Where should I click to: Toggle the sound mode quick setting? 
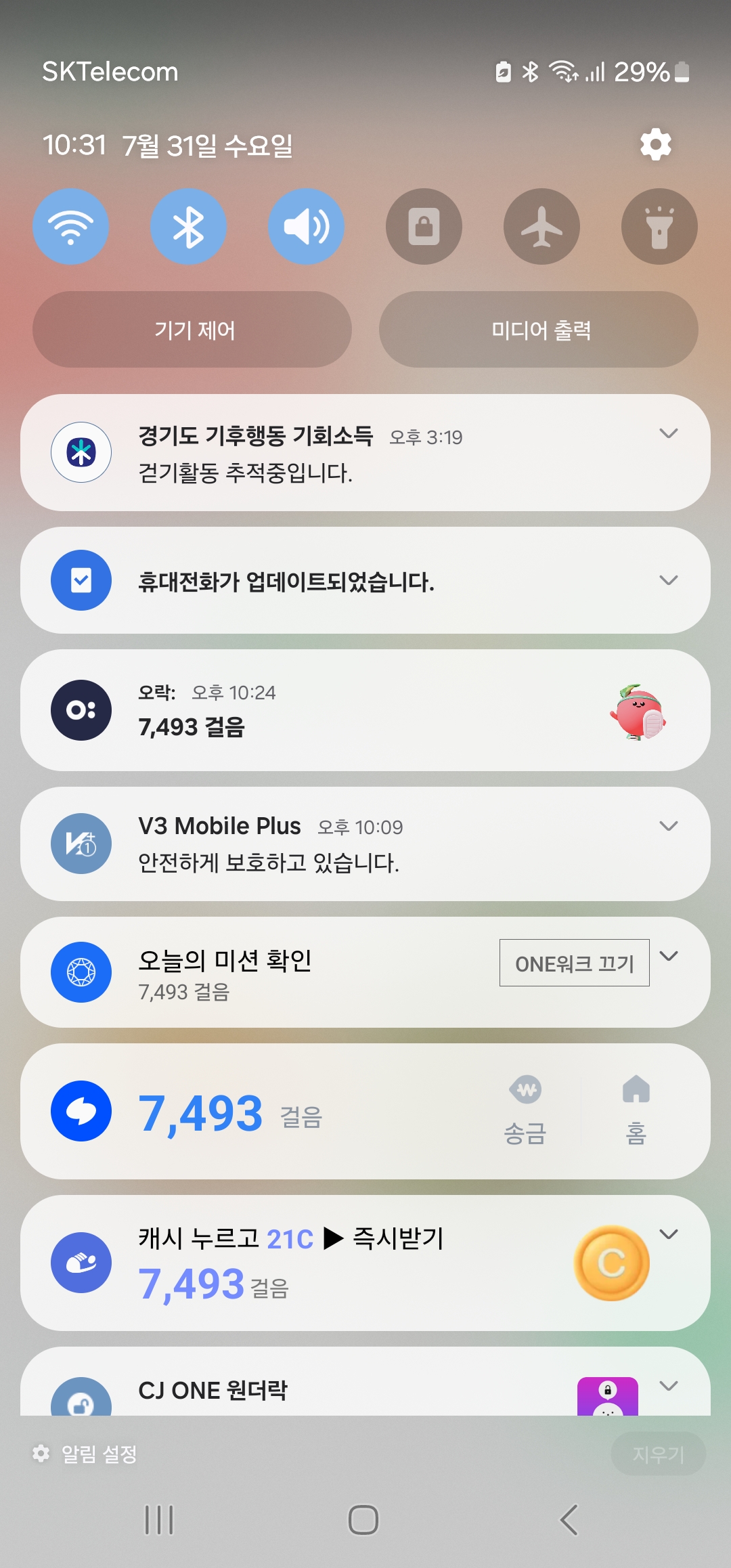tap(306, 227)
